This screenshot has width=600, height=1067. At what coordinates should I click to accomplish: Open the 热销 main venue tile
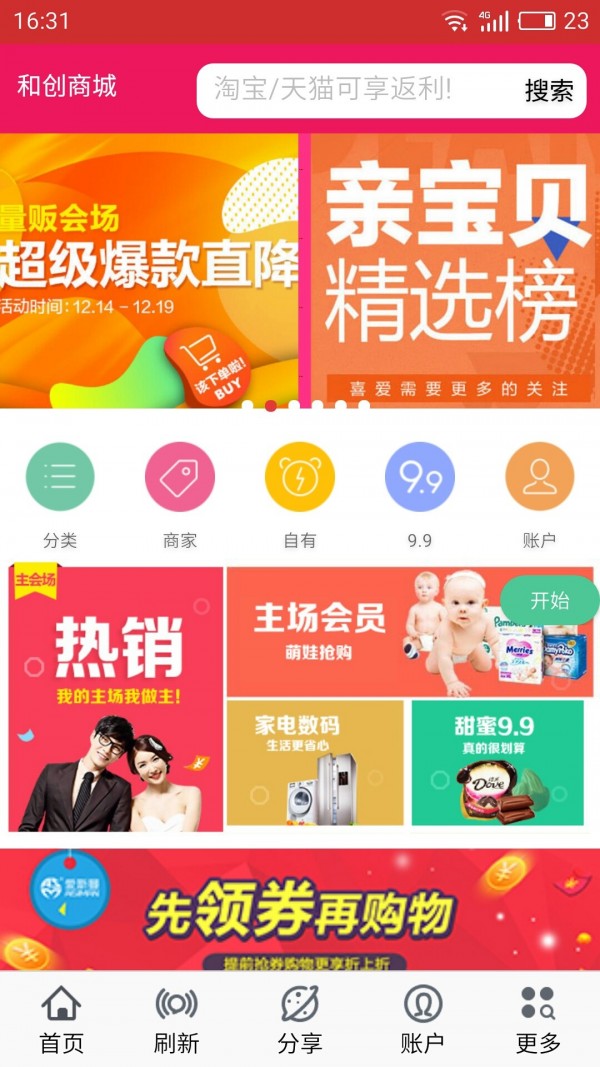coord(116,699)
